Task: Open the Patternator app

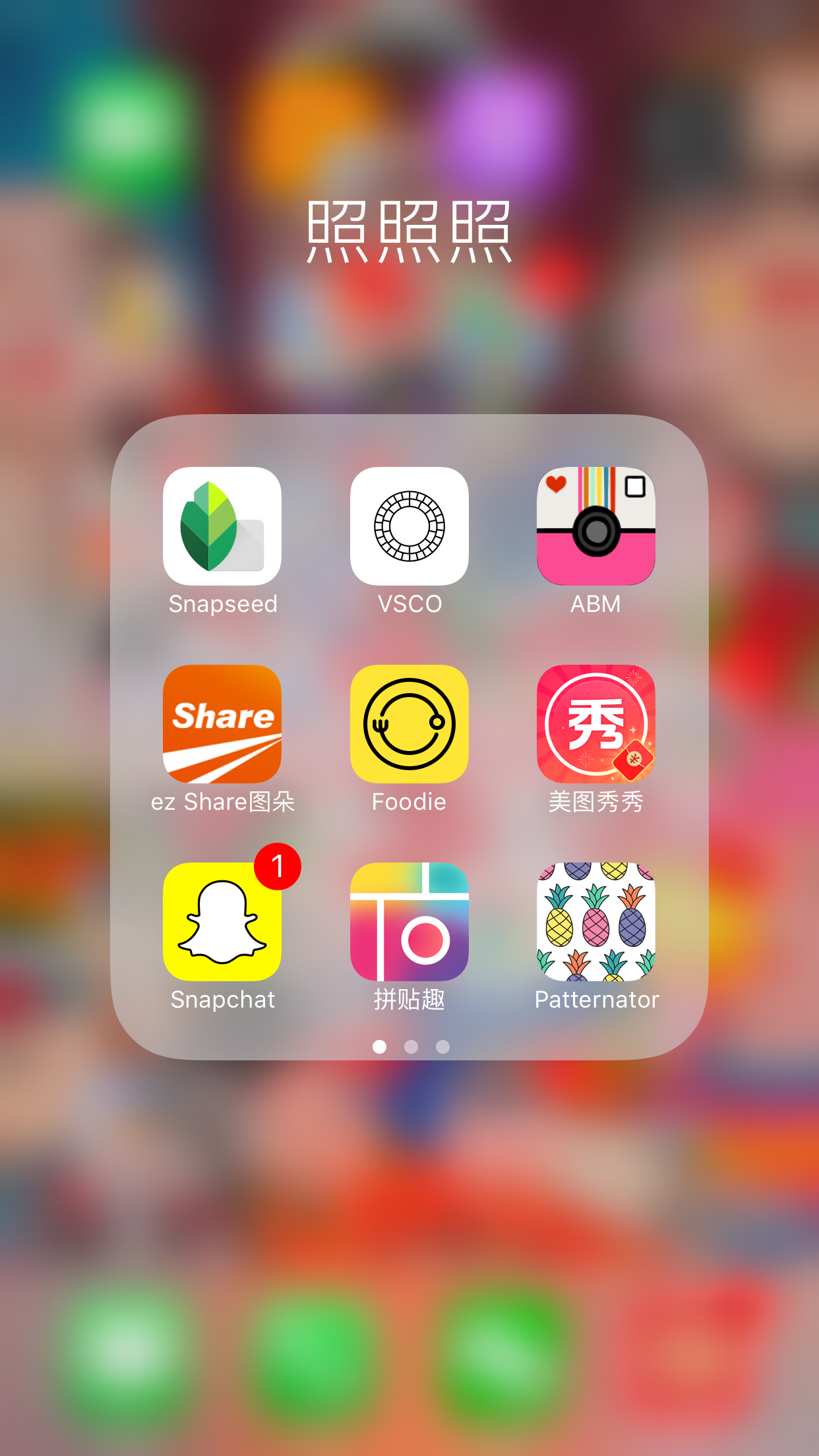Action: point(596,922)
